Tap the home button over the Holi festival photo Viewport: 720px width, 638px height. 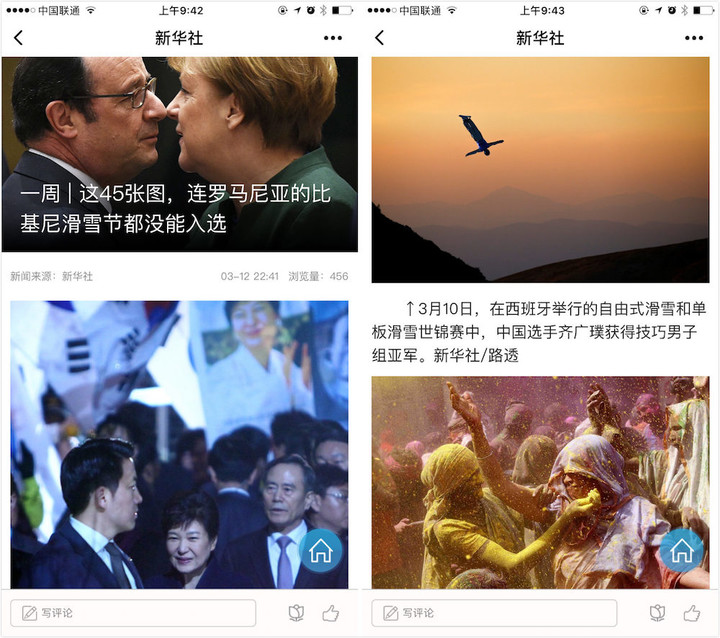coord(681,551)
